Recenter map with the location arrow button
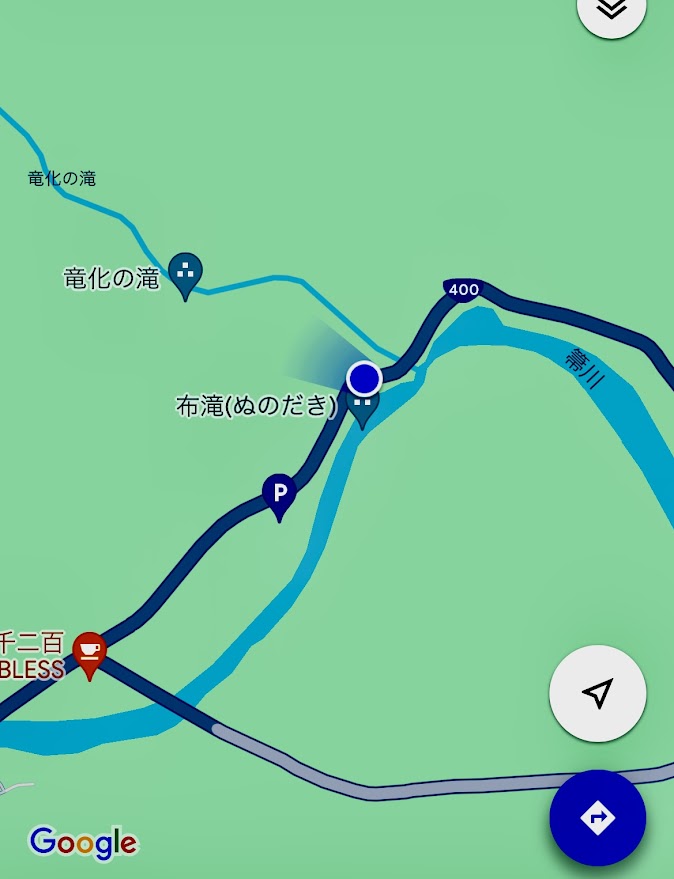This screenshot has width=674, height=879. 597,693
